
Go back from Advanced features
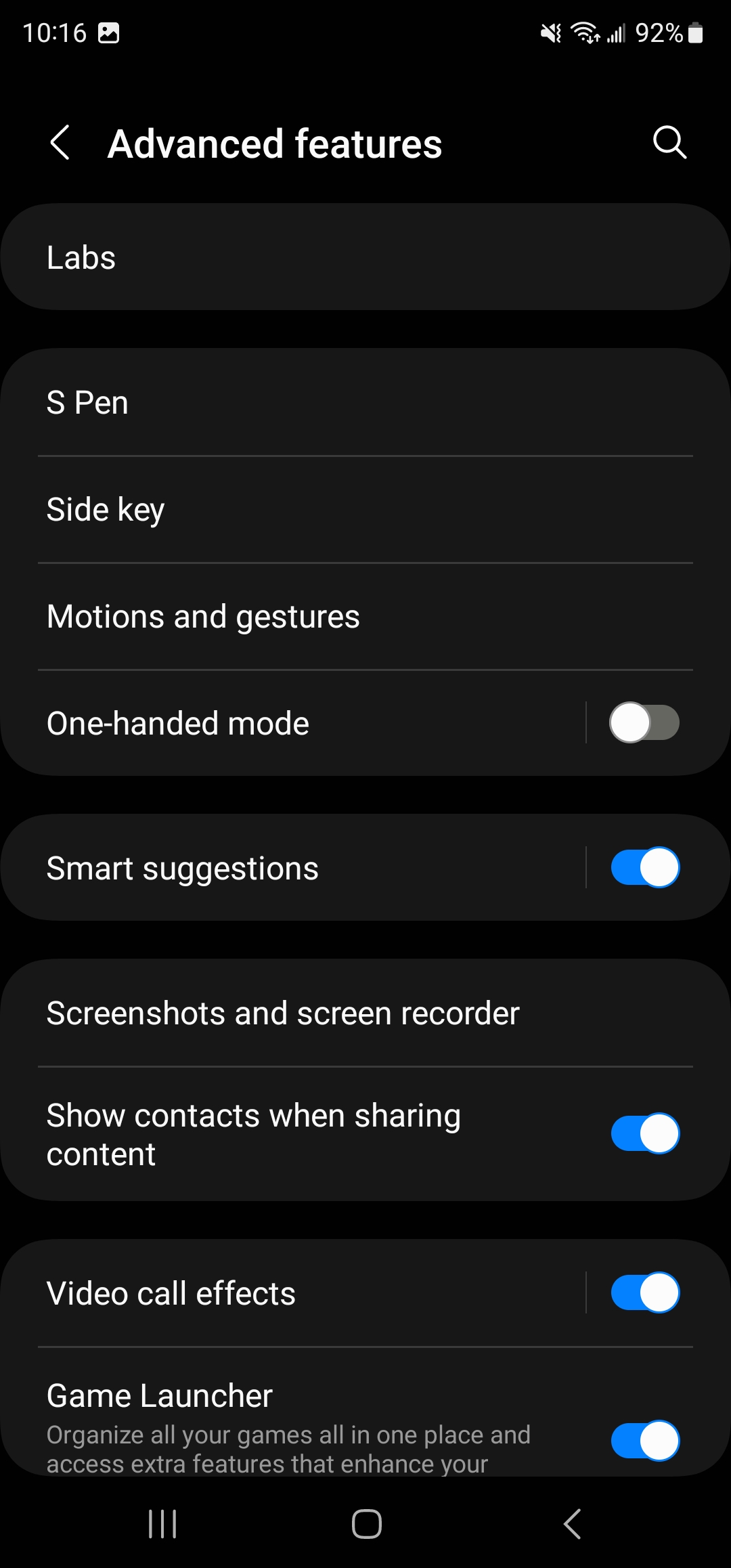click(60, 143)
